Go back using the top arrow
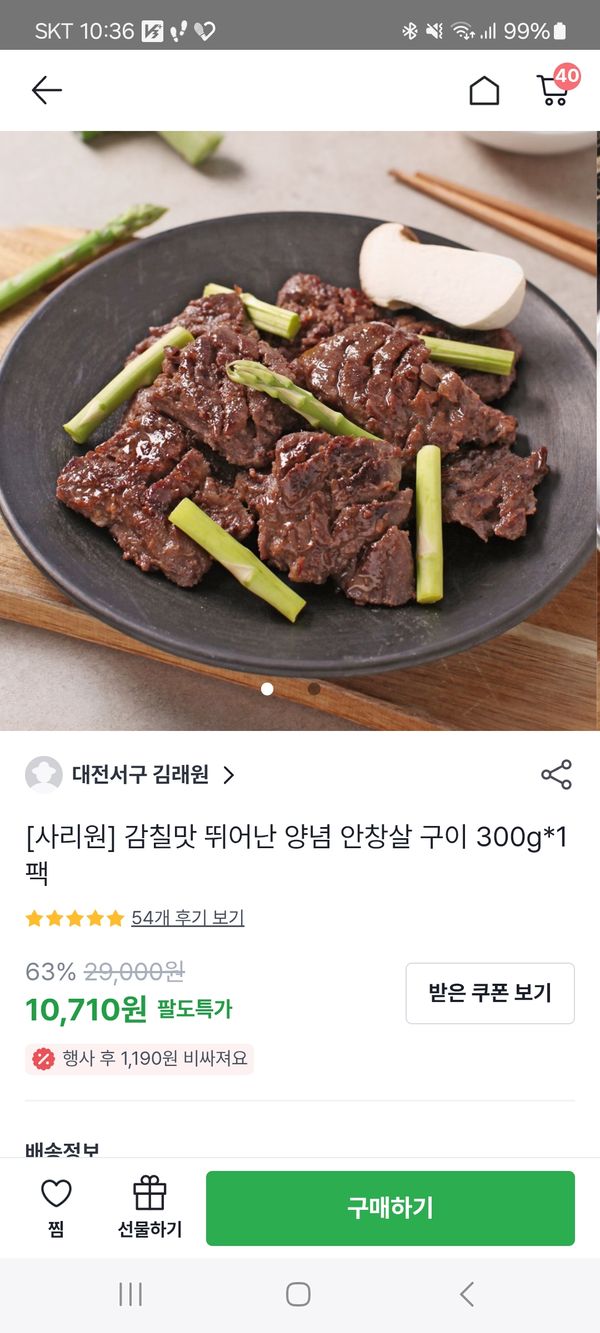Screen dimensions: 600x1333 46,91
